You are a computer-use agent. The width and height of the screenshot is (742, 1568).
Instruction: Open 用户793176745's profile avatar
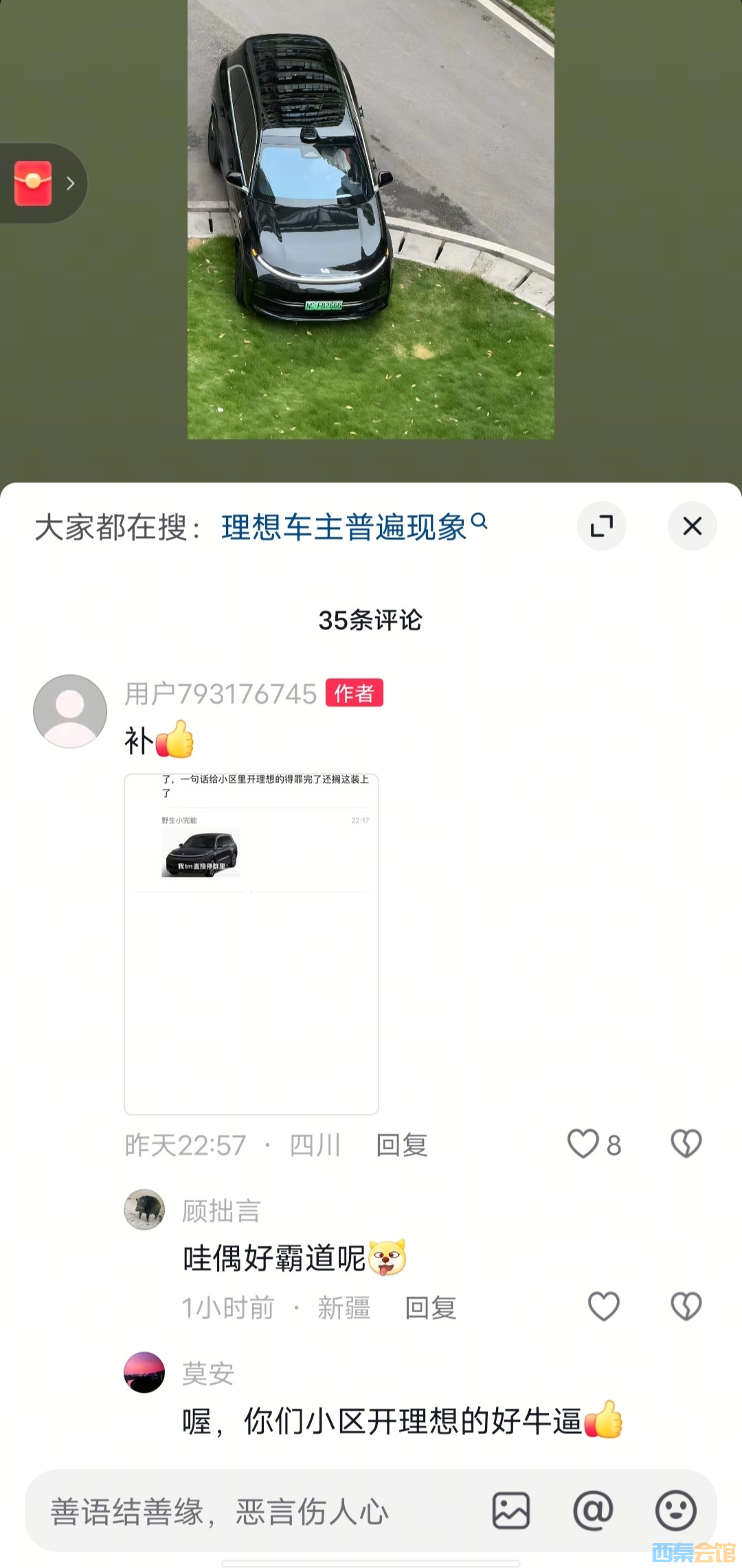pos(70,711)
